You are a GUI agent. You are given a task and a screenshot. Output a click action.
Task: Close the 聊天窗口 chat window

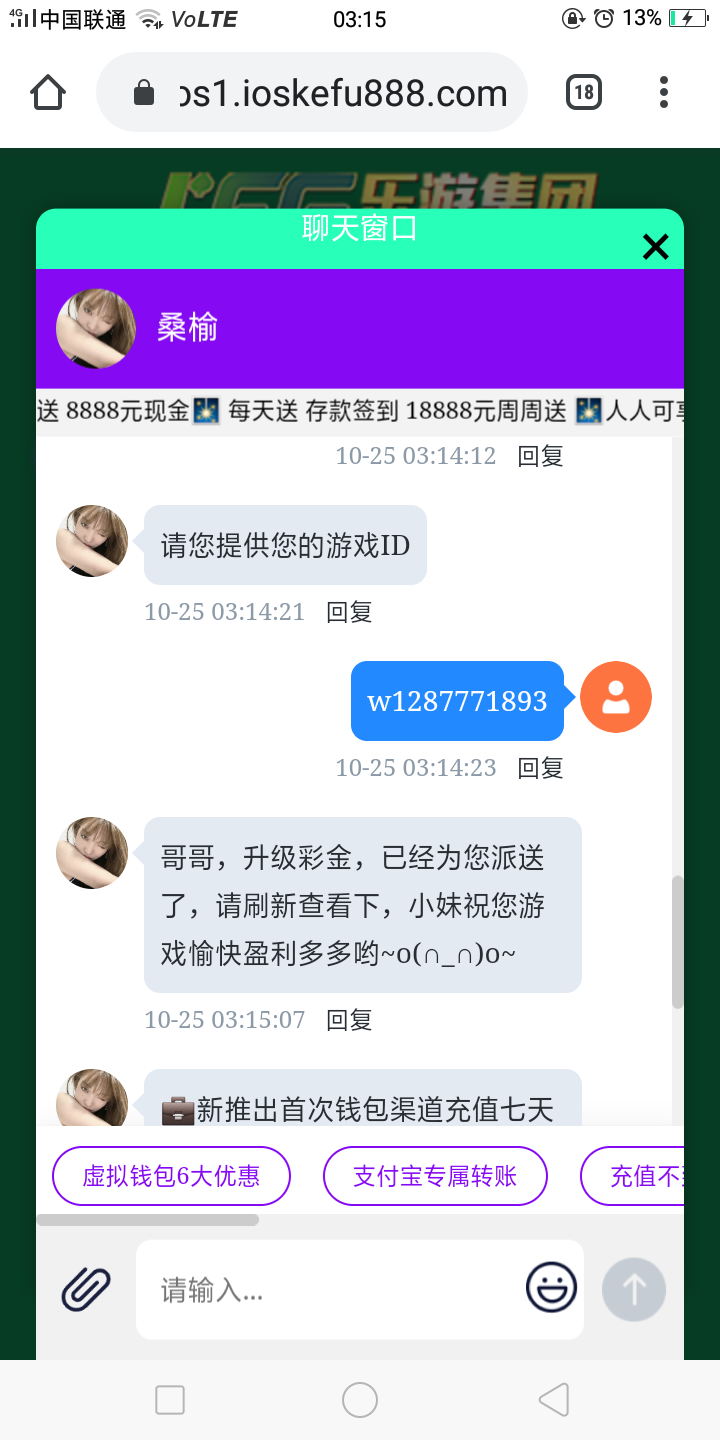(x=655, y=246)
